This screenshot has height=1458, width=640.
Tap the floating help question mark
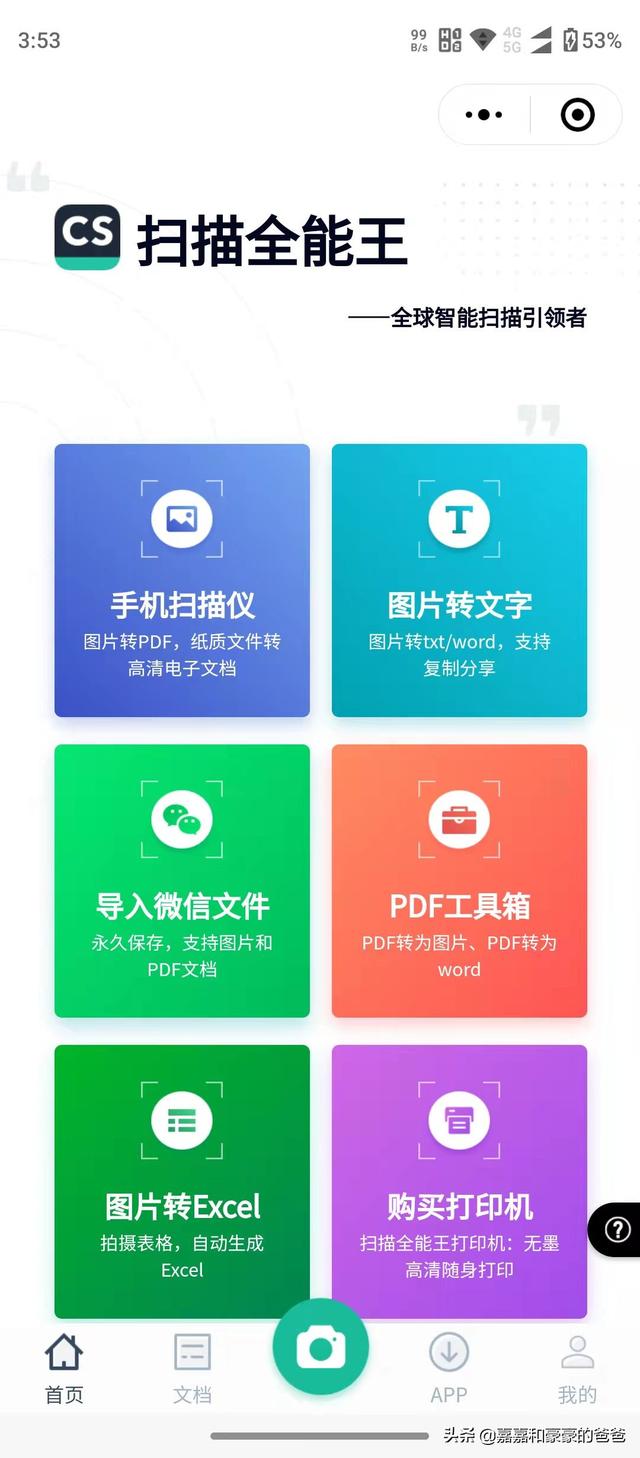(x=617, y=1229)
